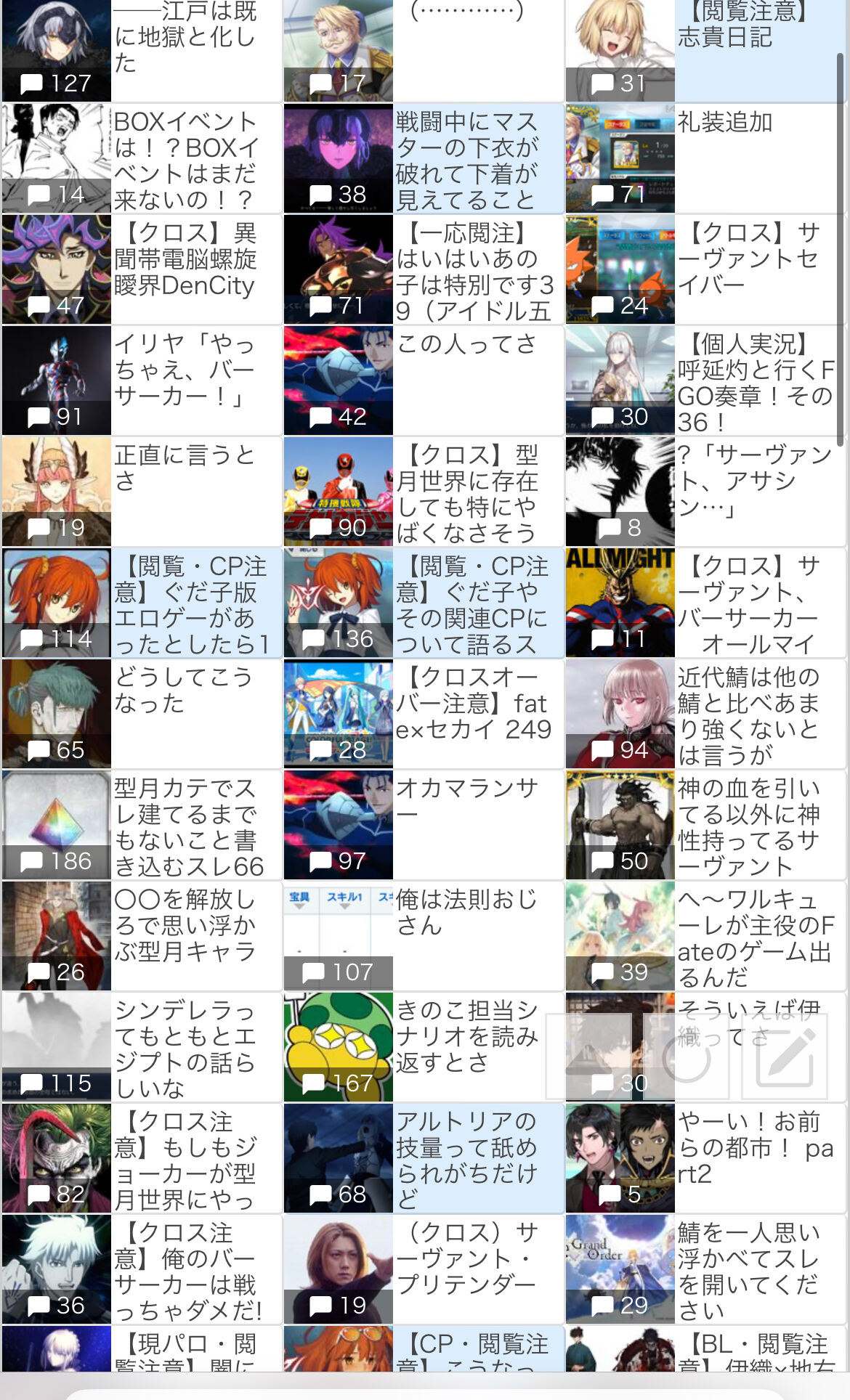This screenshot has width=850, height=1400.
Task: Open thread 神の血を引いてる以外に神性持ってるサーヴァント
Action: (705, 825)
